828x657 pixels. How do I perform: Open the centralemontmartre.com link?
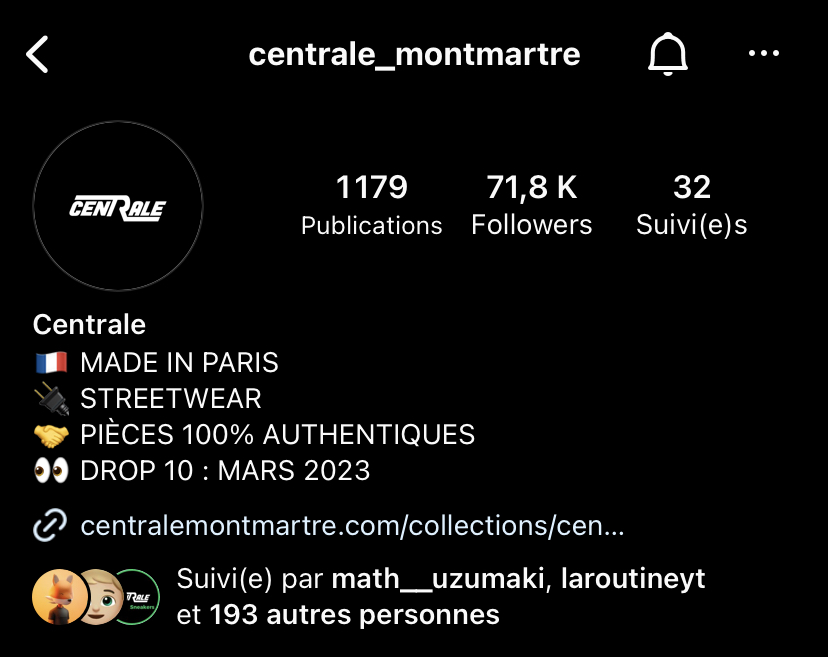352,525
